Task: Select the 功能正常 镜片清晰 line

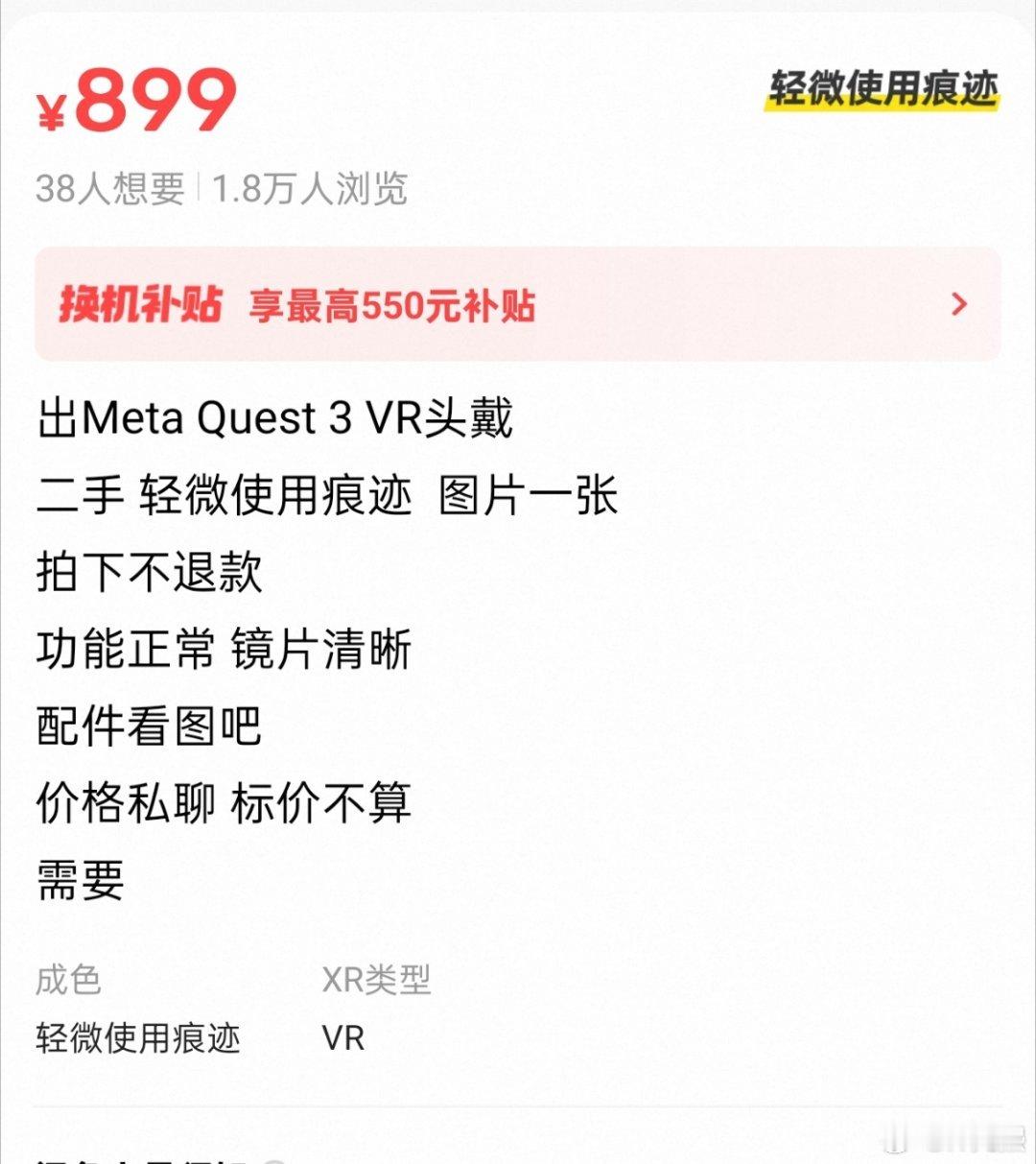Action: 225,651
